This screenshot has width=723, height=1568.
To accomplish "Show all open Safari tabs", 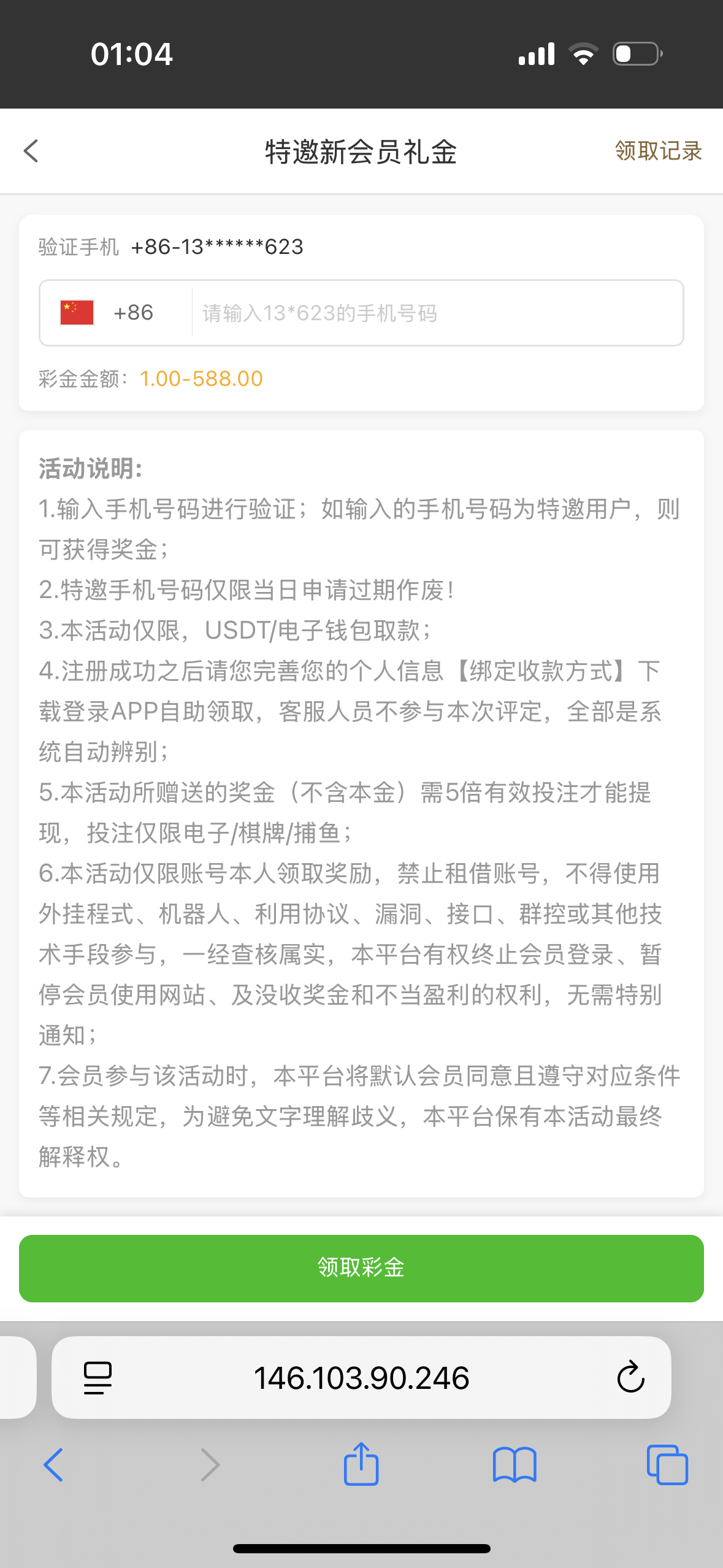I will point(667,1465).
